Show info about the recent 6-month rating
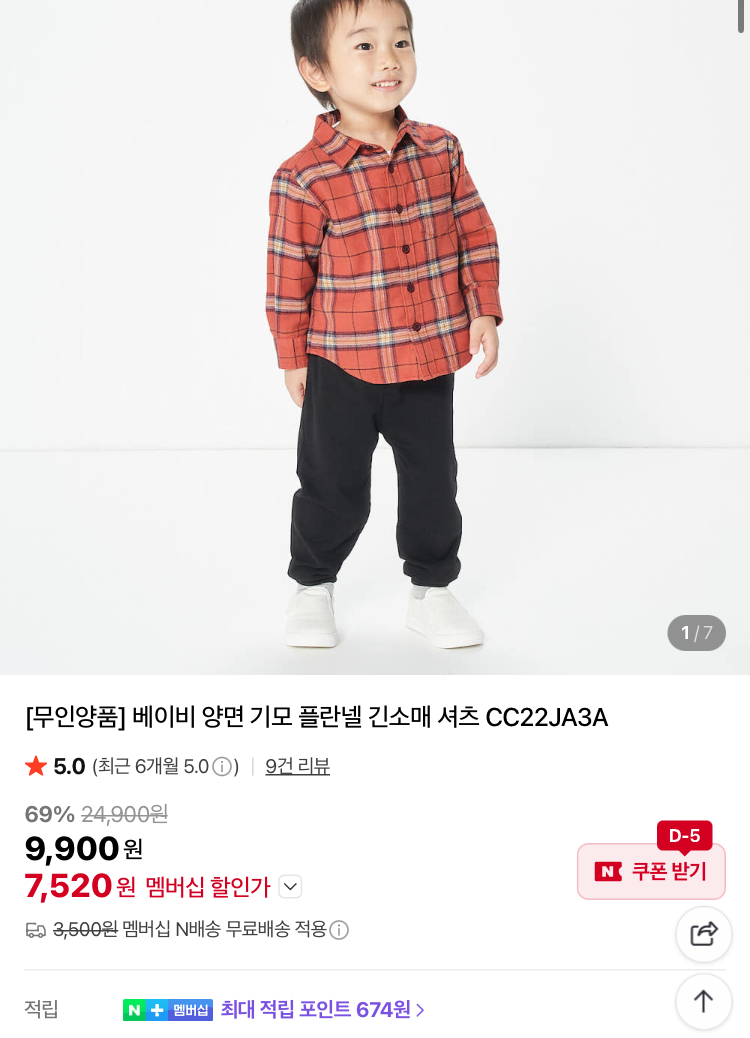This screenshot has width=750, height=1038. tap(222, 767)
